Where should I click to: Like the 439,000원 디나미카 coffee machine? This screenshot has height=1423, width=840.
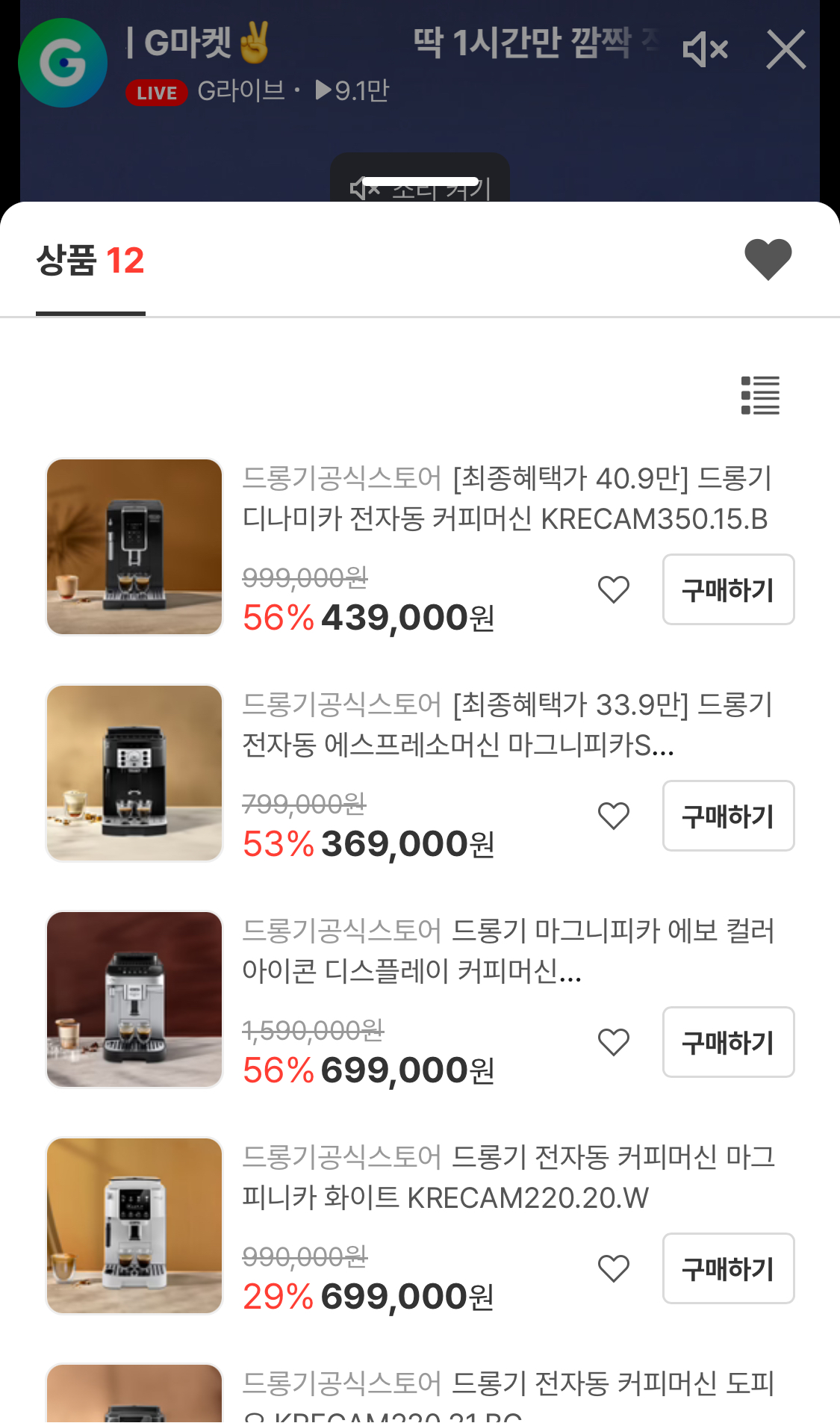coord(614,590)
